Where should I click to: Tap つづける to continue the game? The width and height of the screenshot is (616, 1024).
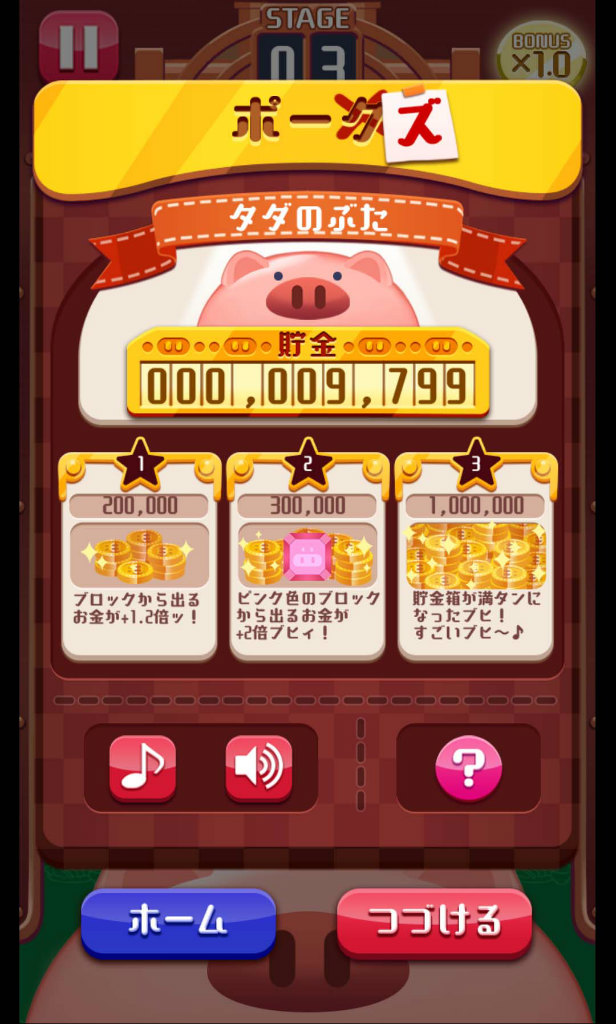point(433,921)
